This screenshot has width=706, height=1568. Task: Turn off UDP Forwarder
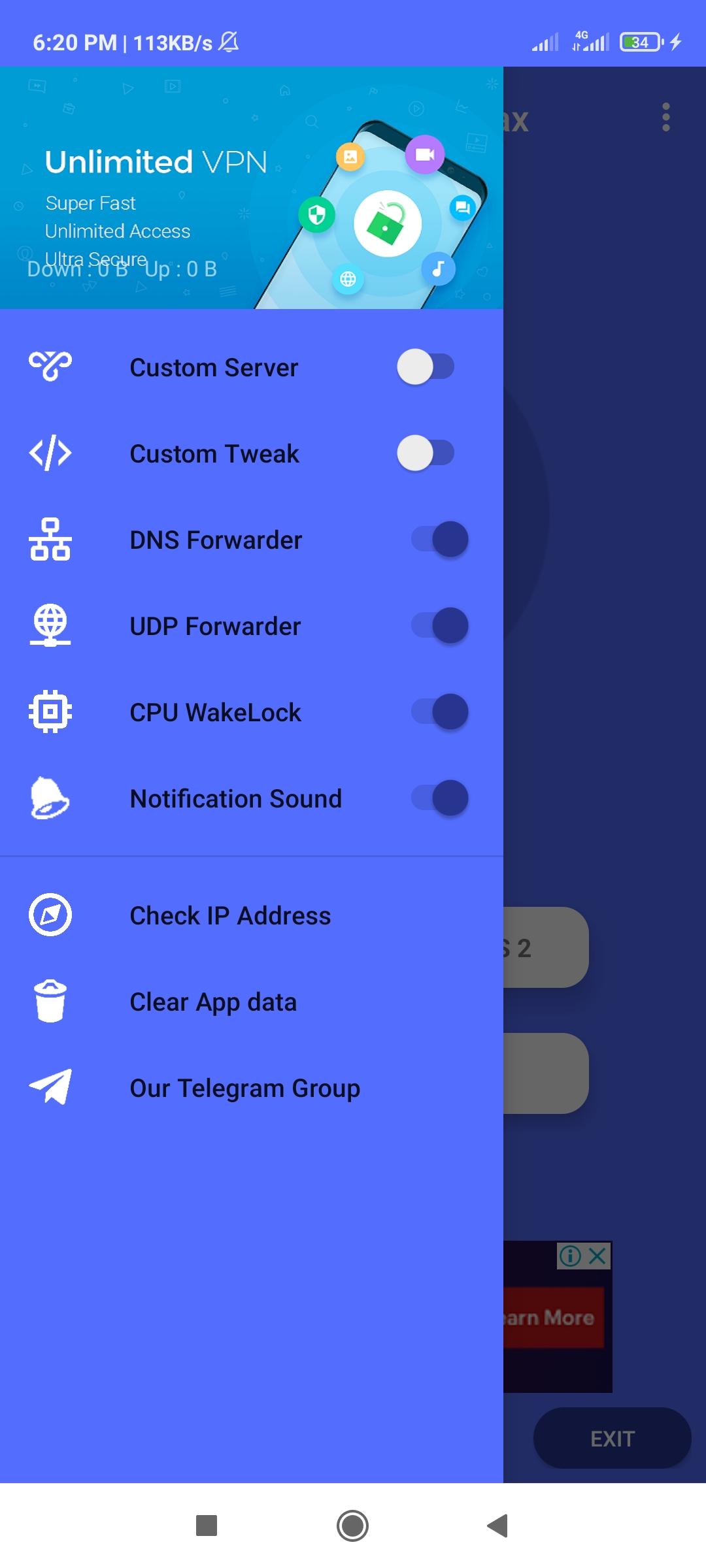point(439,626)
